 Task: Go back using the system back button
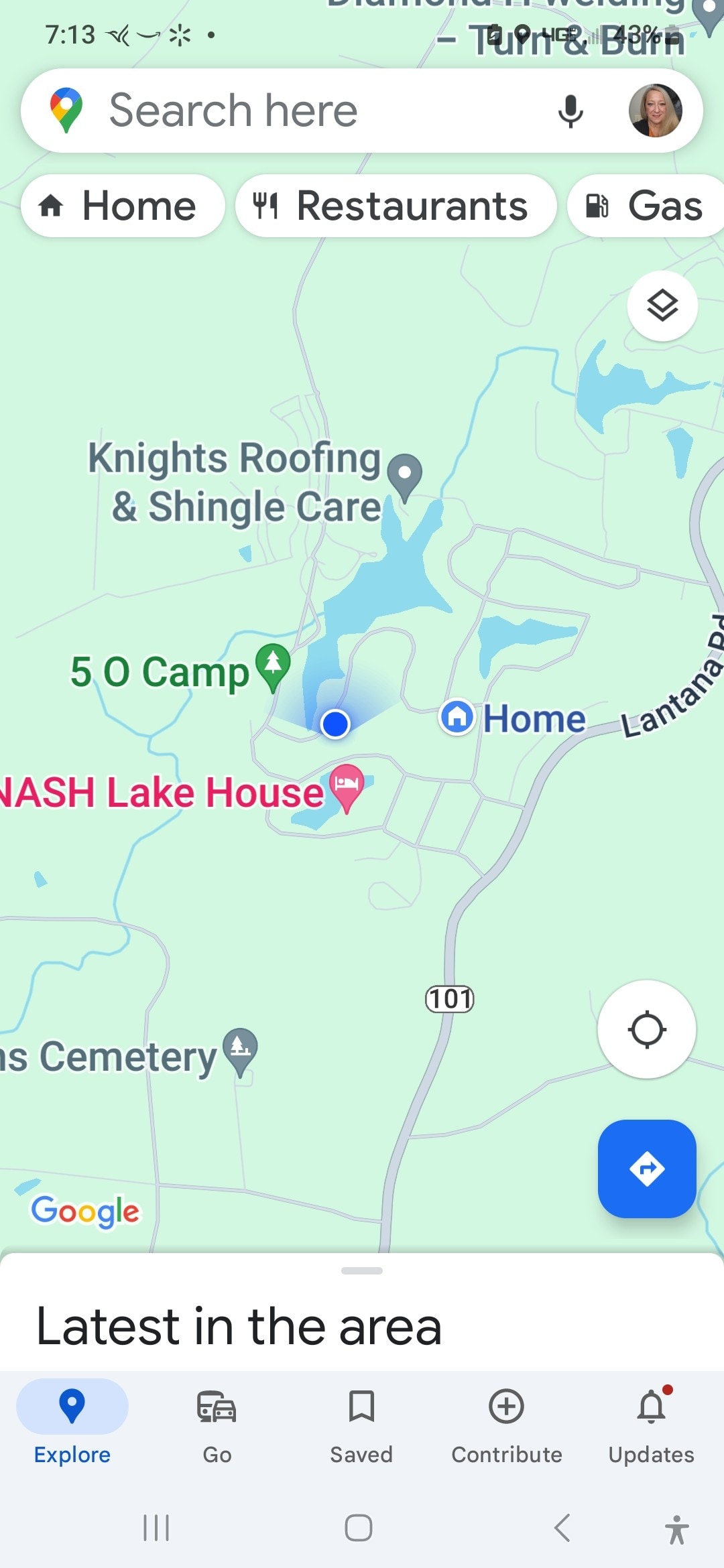pos(562,1528)
